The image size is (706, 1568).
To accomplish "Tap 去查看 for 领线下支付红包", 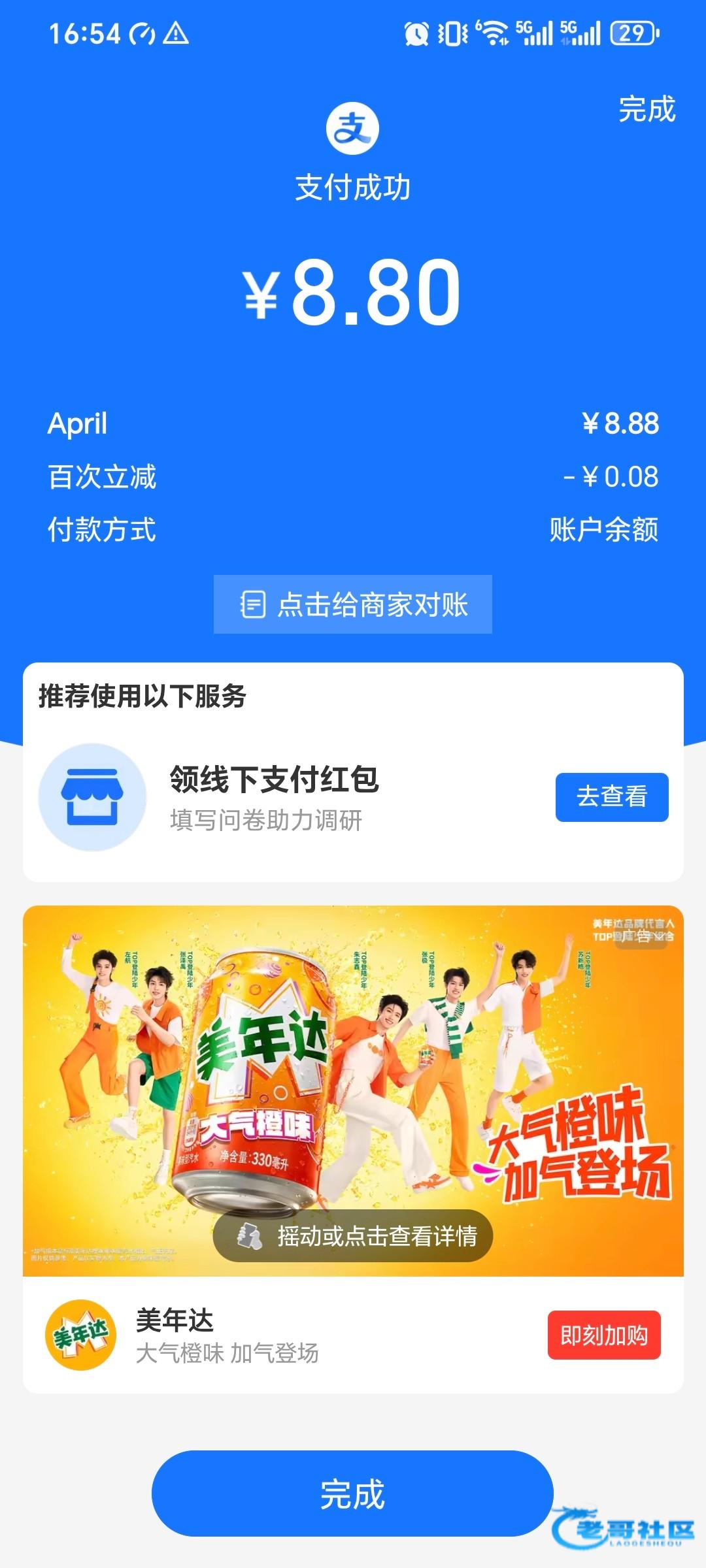I will [x=612, y=797].
